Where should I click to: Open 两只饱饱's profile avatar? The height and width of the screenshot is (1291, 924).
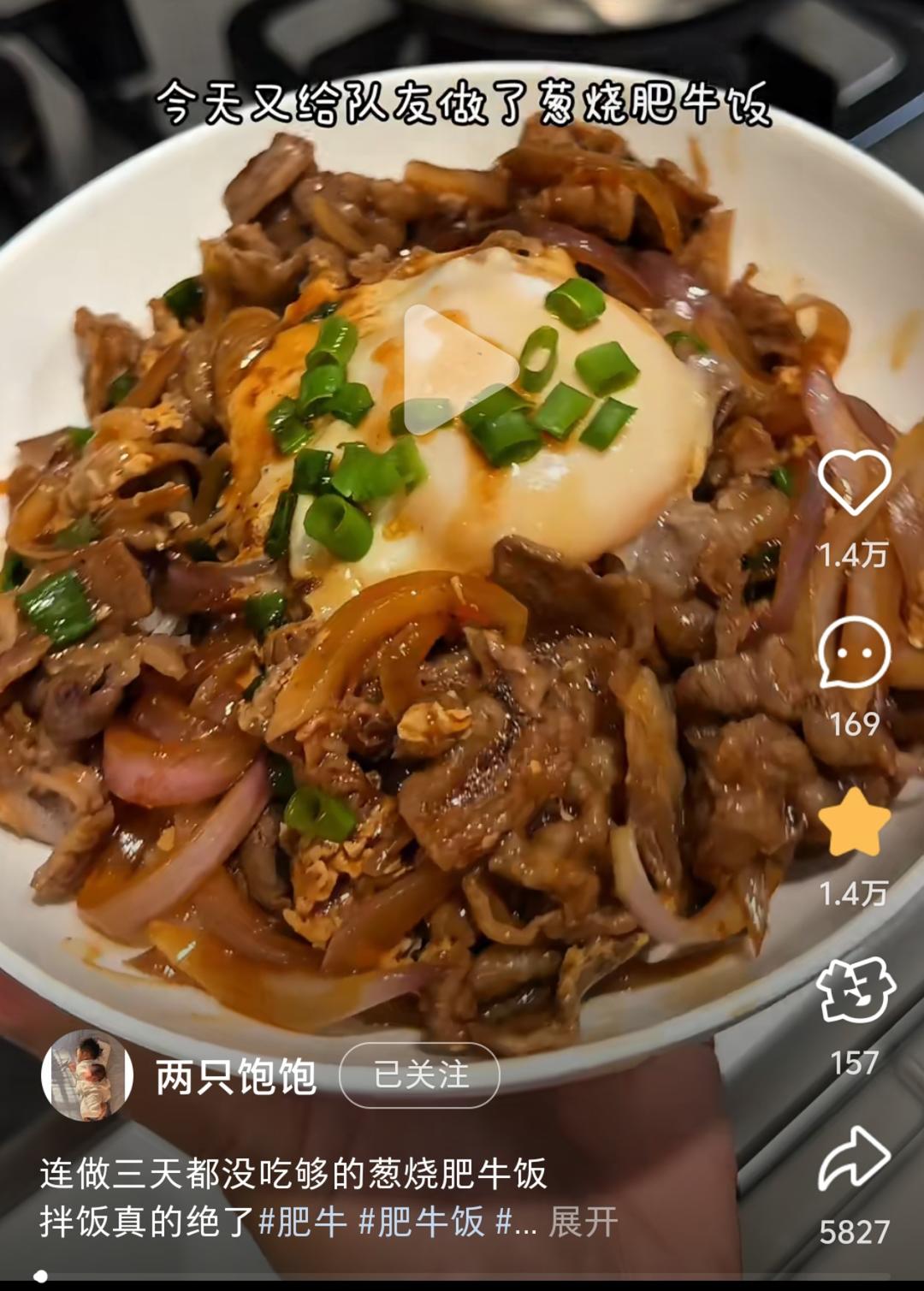[87, 1075]
